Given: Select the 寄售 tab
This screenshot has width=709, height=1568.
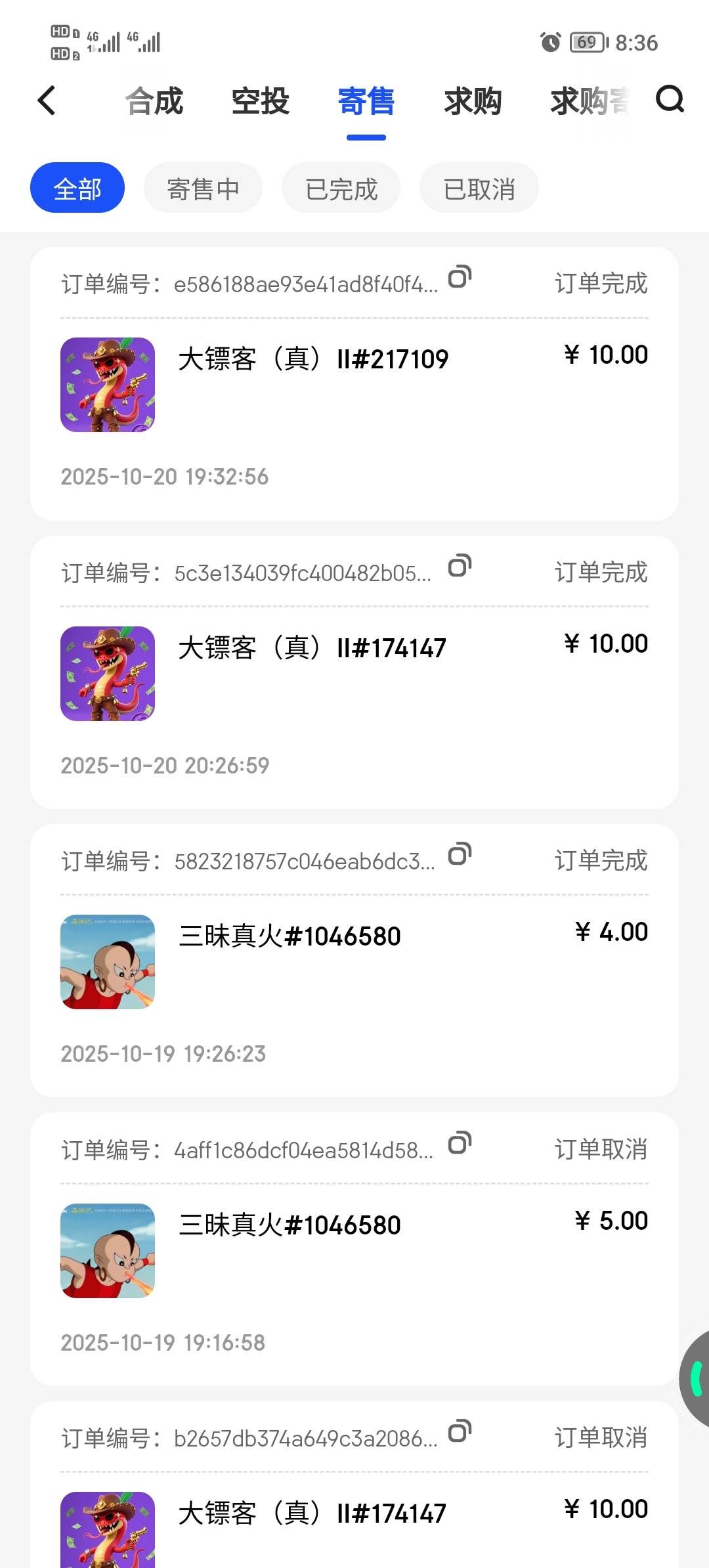Looking at the screenshot, I should point(366,101).
